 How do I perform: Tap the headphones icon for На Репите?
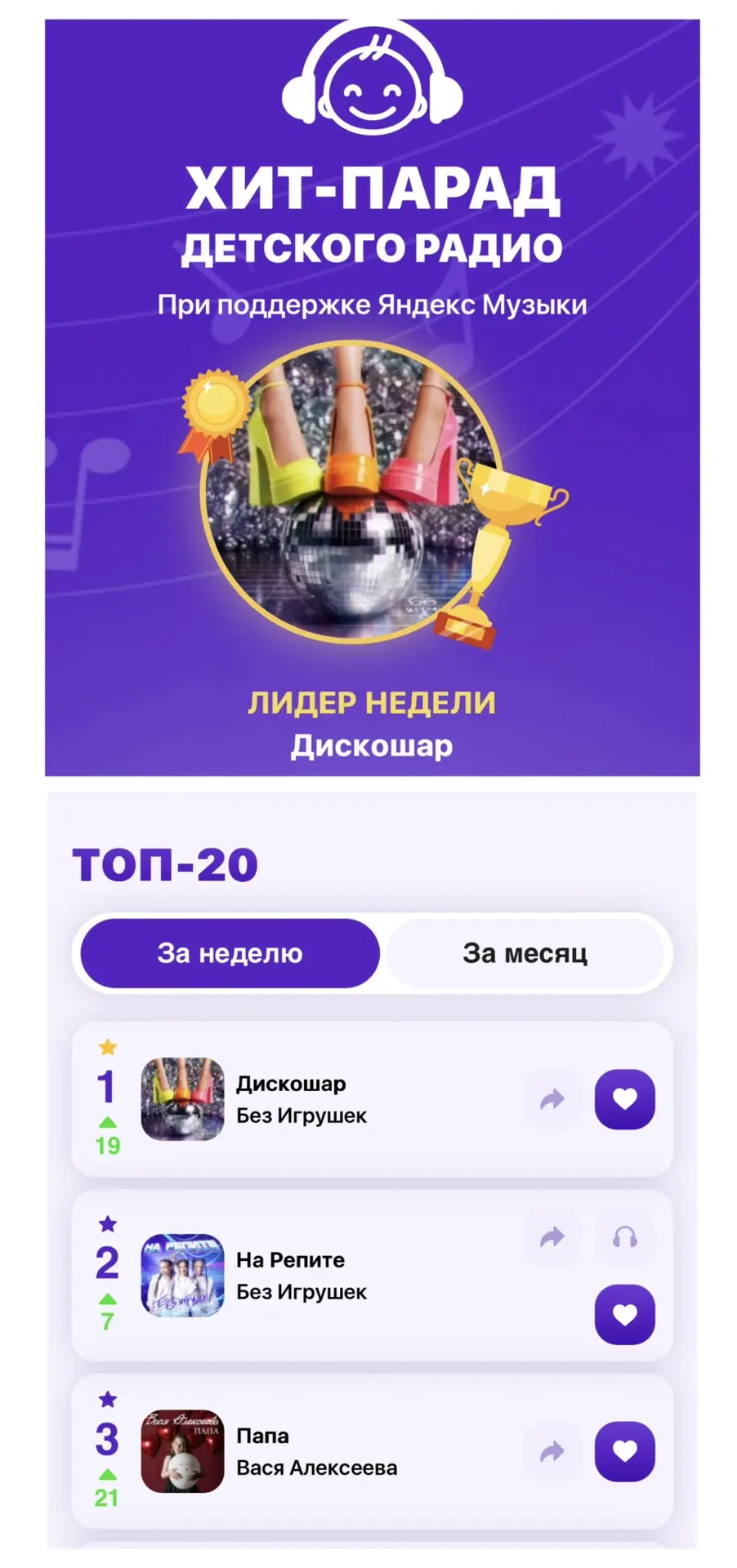(x=625, y=1237)
